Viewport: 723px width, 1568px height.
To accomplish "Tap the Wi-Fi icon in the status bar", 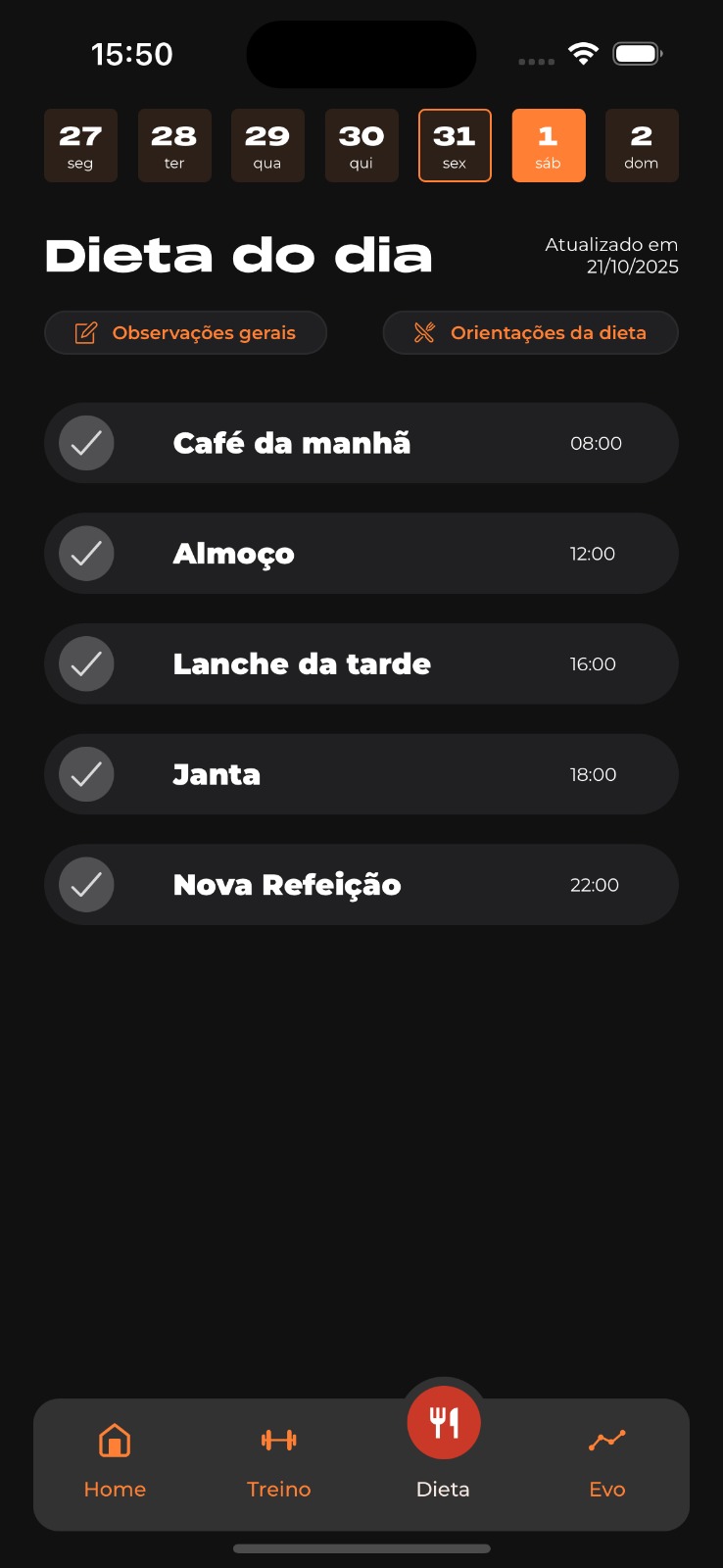I will 584,55.
